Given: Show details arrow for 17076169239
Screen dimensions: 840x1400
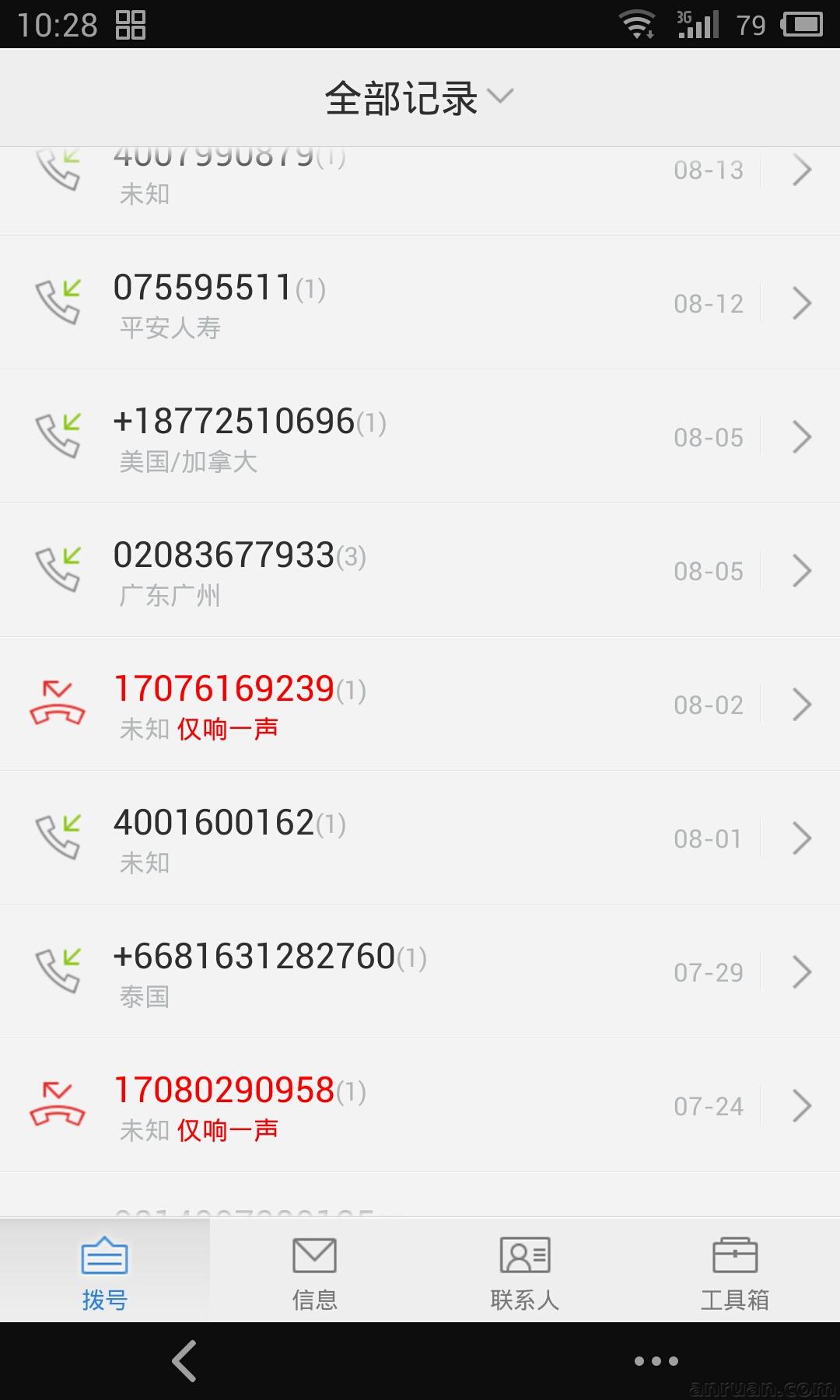Looking at the screenshot, I should (801, 705).
